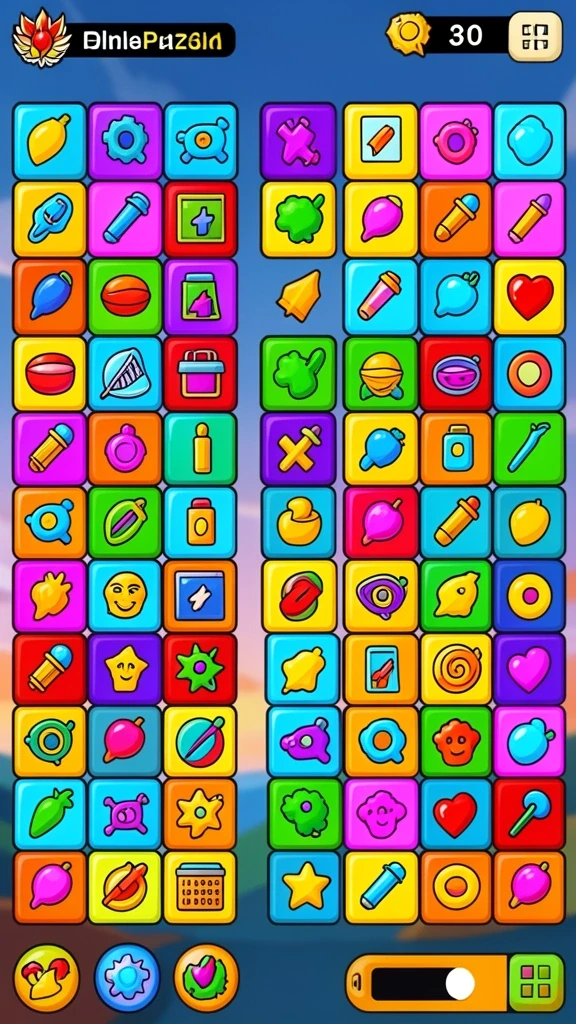Pick the yellow duck tile
Image resolution: width=576 pixels, height=1024 pixels.
(x=299, y=521)
